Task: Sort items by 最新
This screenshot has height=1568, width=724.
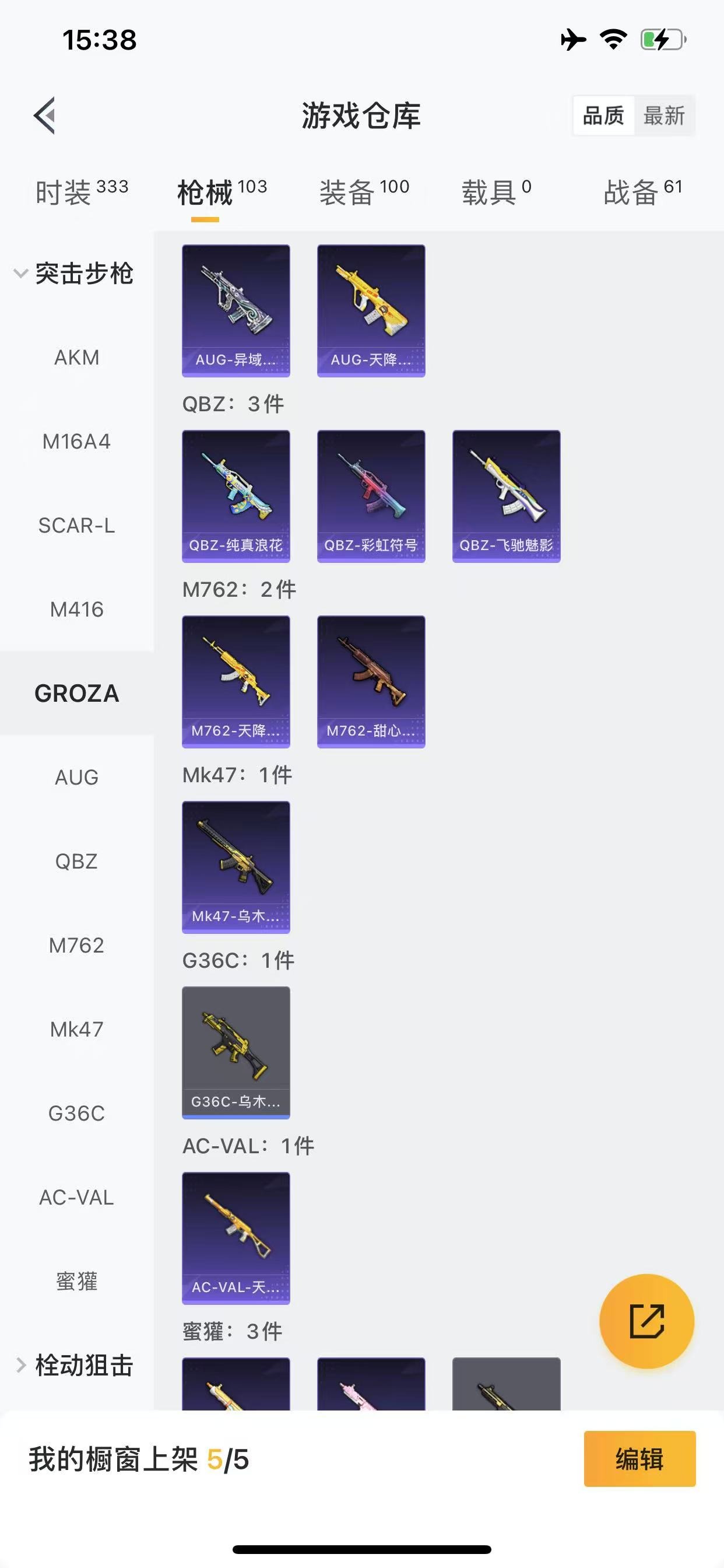Action: [664, 115]
